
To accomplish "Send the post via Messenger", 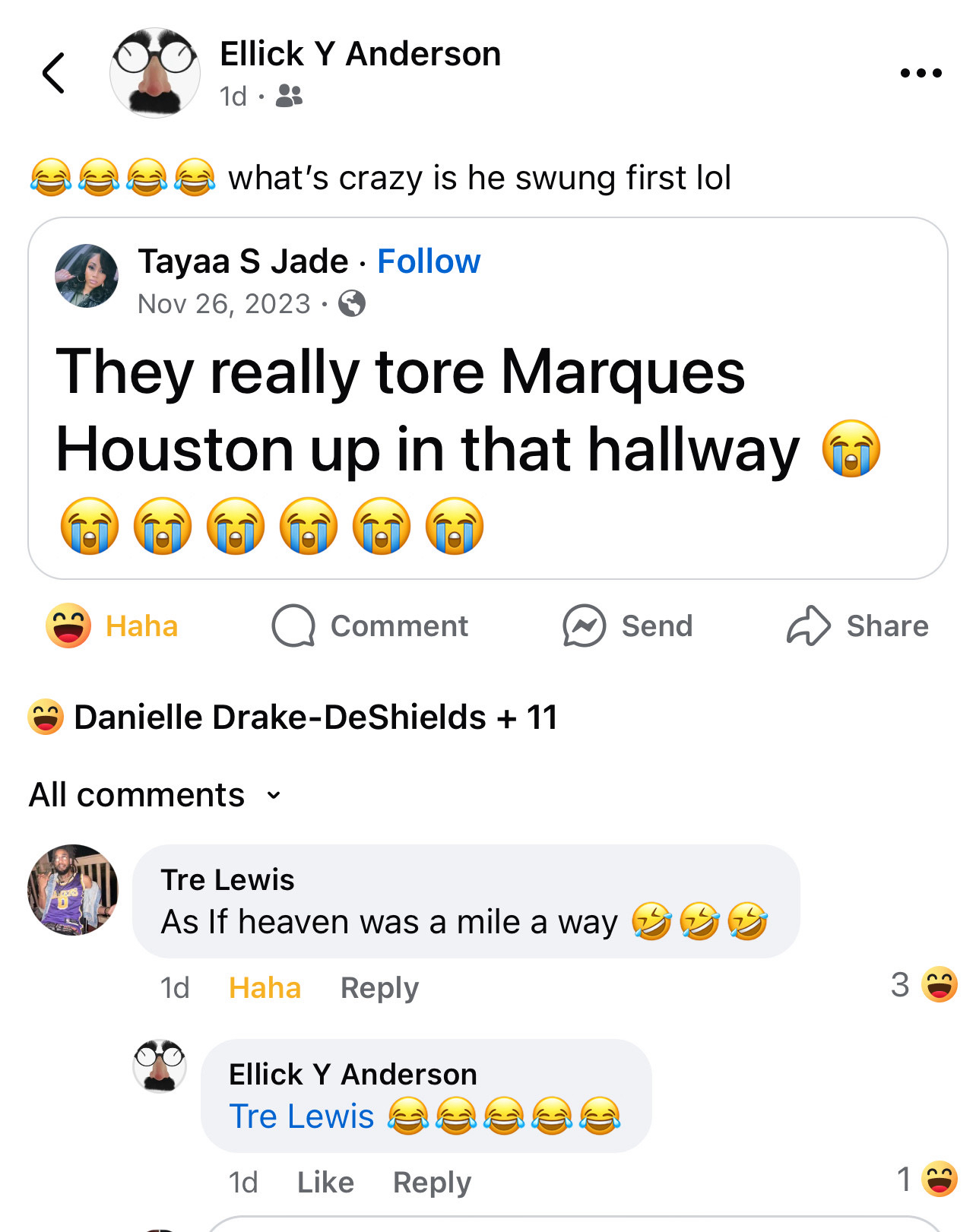I will (x=628, y=626).
